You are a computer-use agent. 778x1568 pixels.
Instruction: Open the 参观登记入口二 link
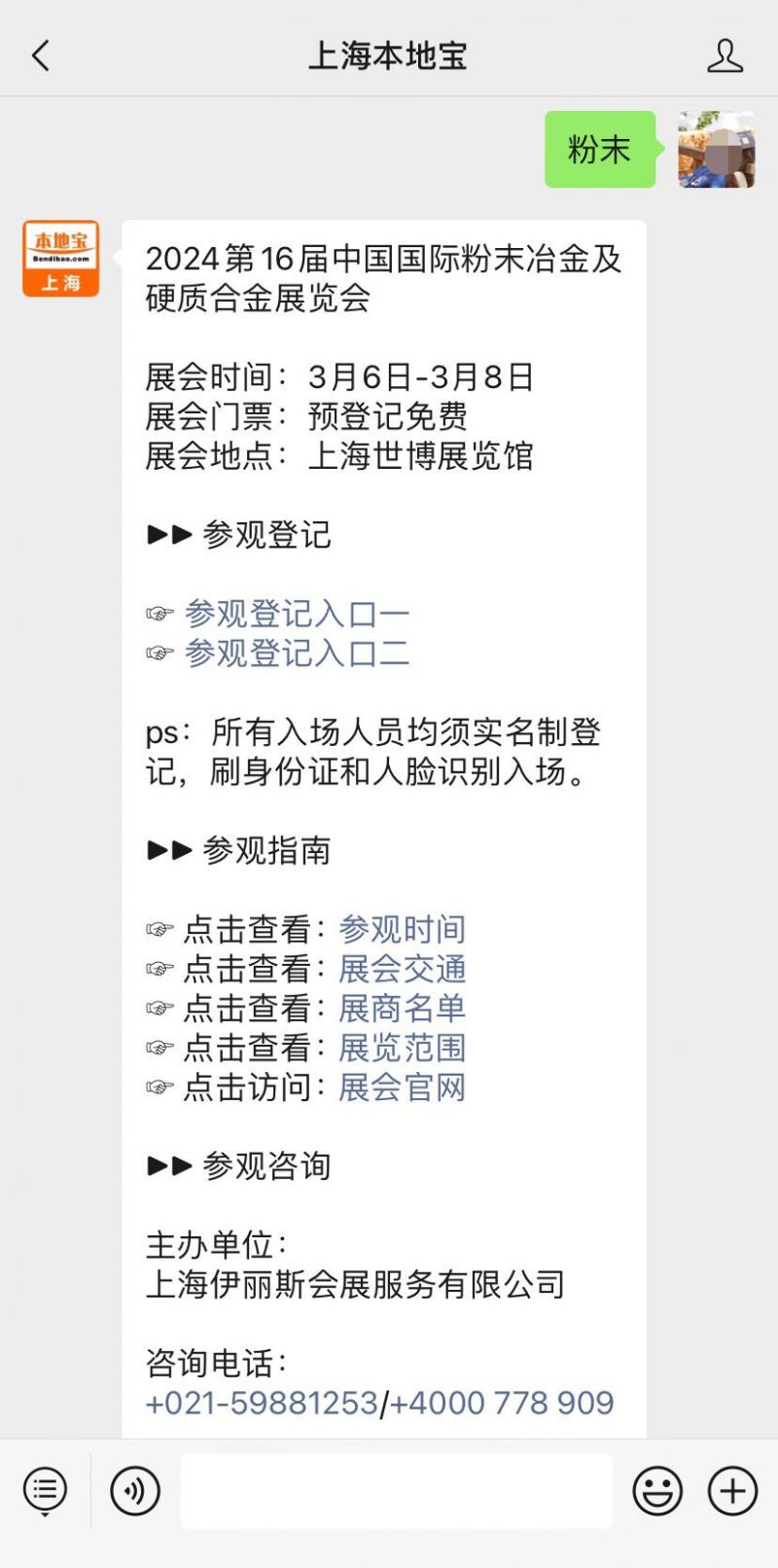(x=297, y=653)
